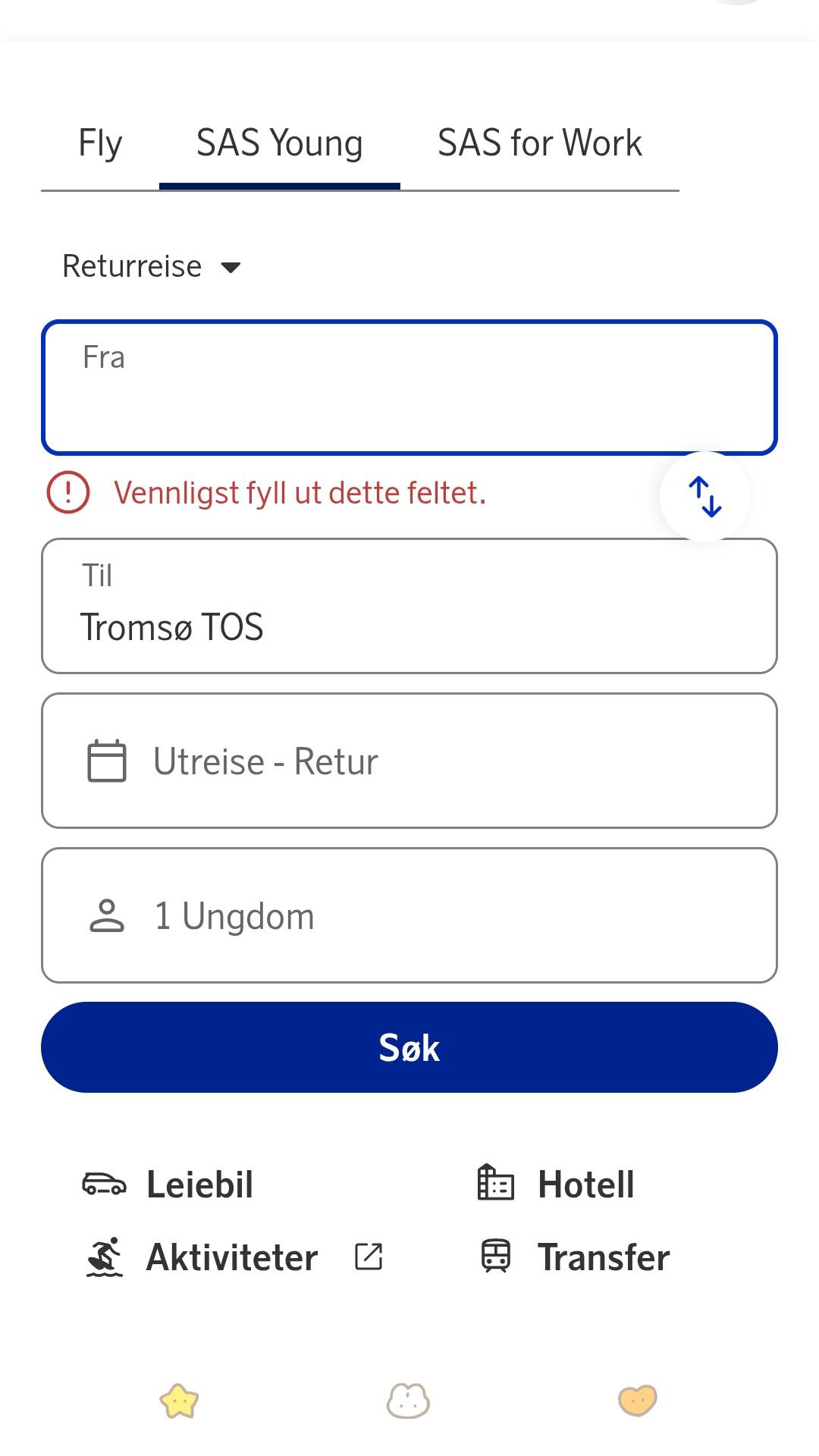
Task: Open the Utreise - Retur date picker
Action: (409, 761)
